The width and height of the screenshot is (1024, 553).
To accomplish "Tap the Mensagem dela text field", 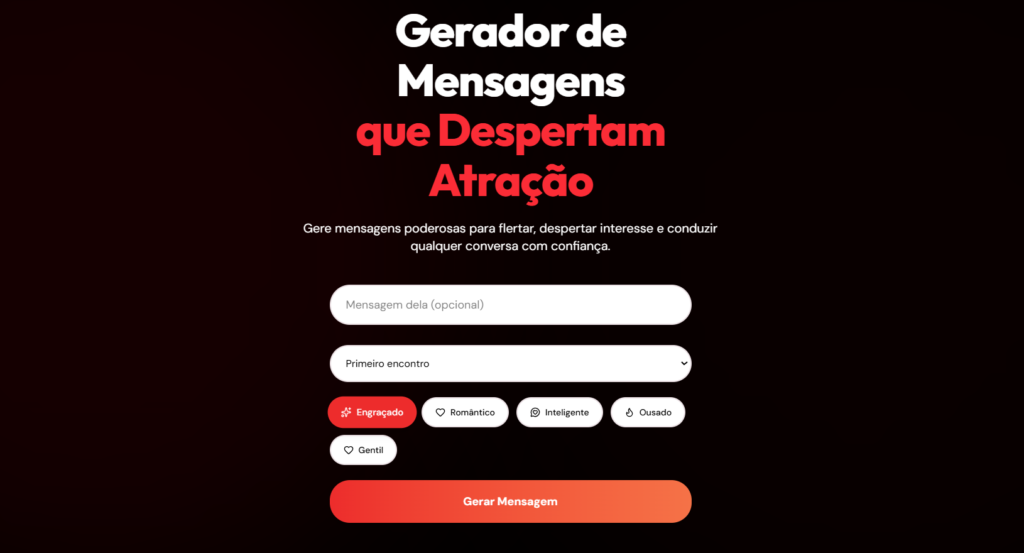I will pyautogui.click(x=510, y=305).
